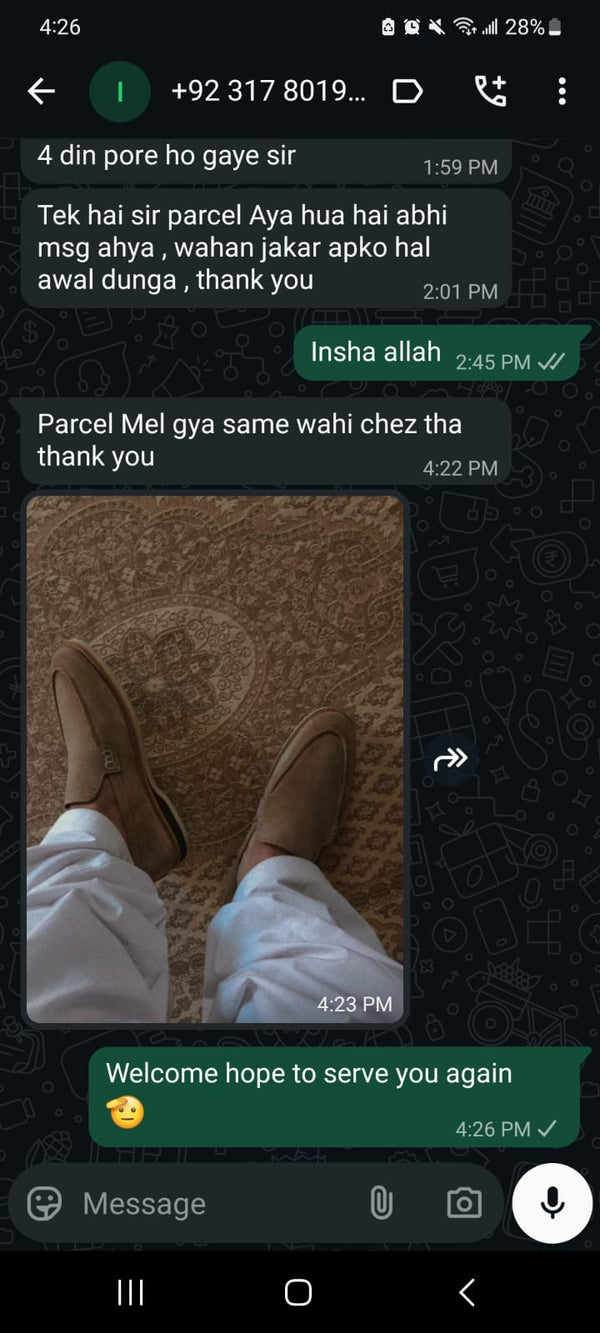Start a call with this contact
The width and height of the screenshot is (600, 1333).
490,92
